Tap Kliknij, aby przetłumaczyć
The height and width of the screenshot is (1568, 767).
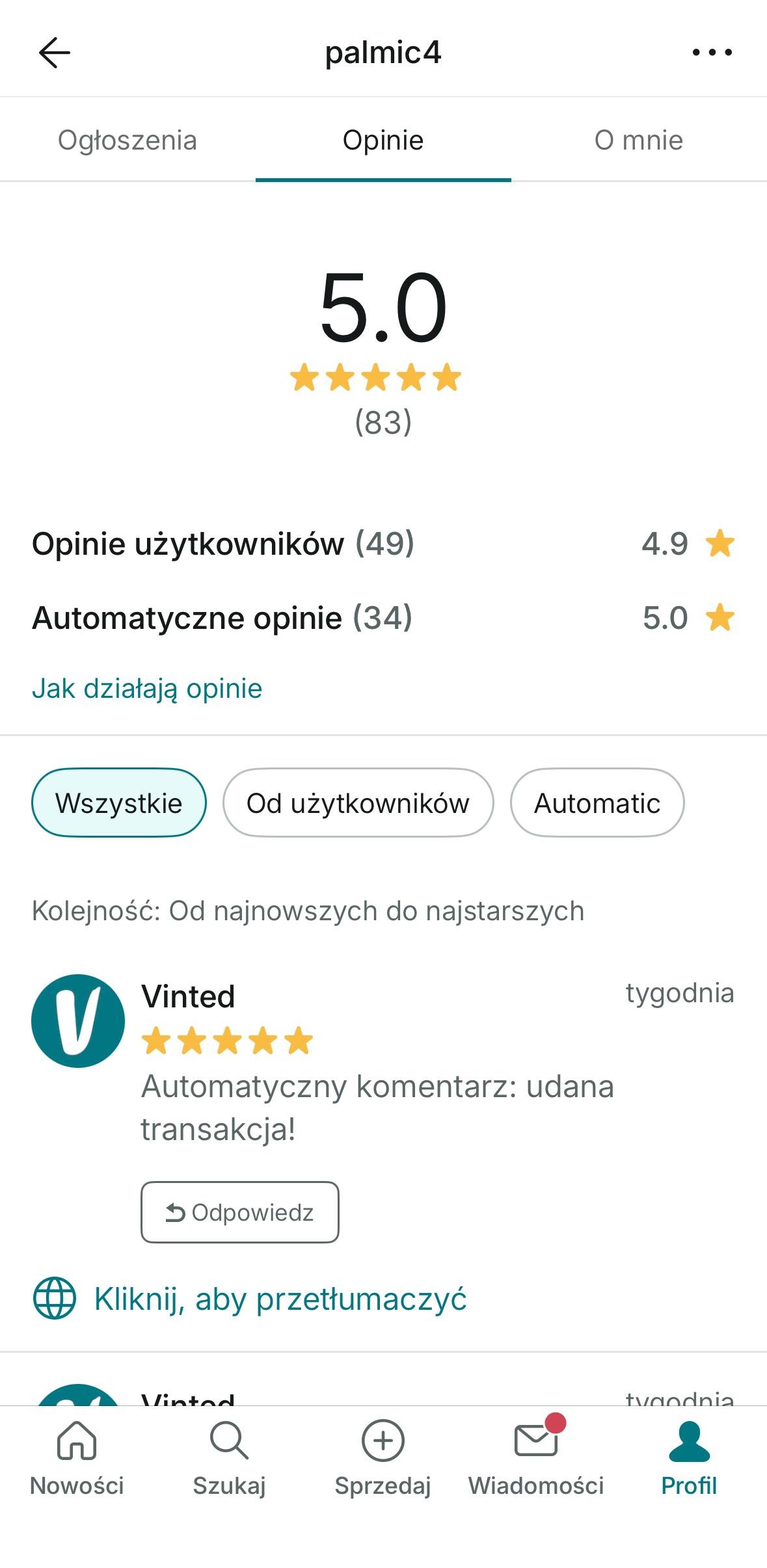[280, 1299]
